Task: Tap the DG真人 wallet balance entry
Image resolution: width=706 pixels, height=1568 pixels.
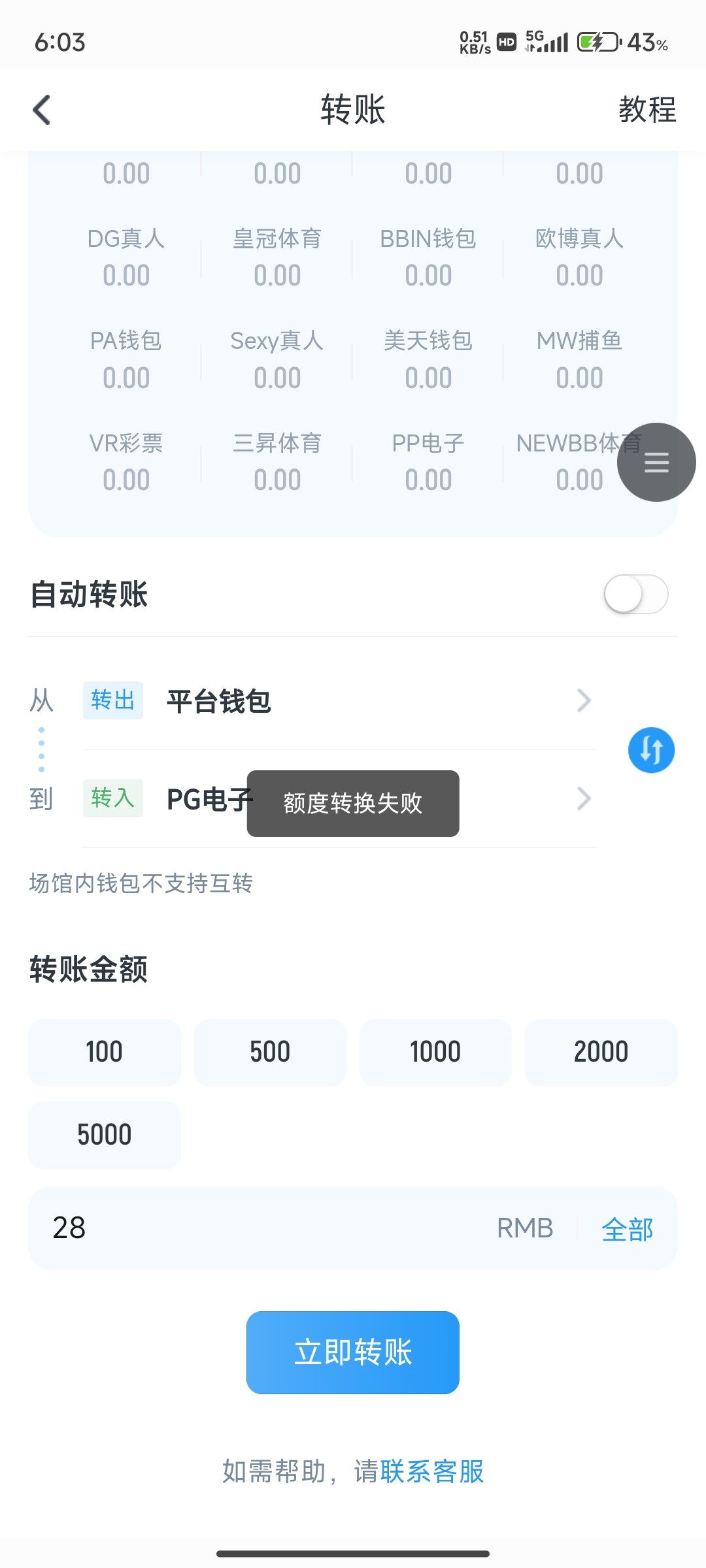Action: pos(126,256)
